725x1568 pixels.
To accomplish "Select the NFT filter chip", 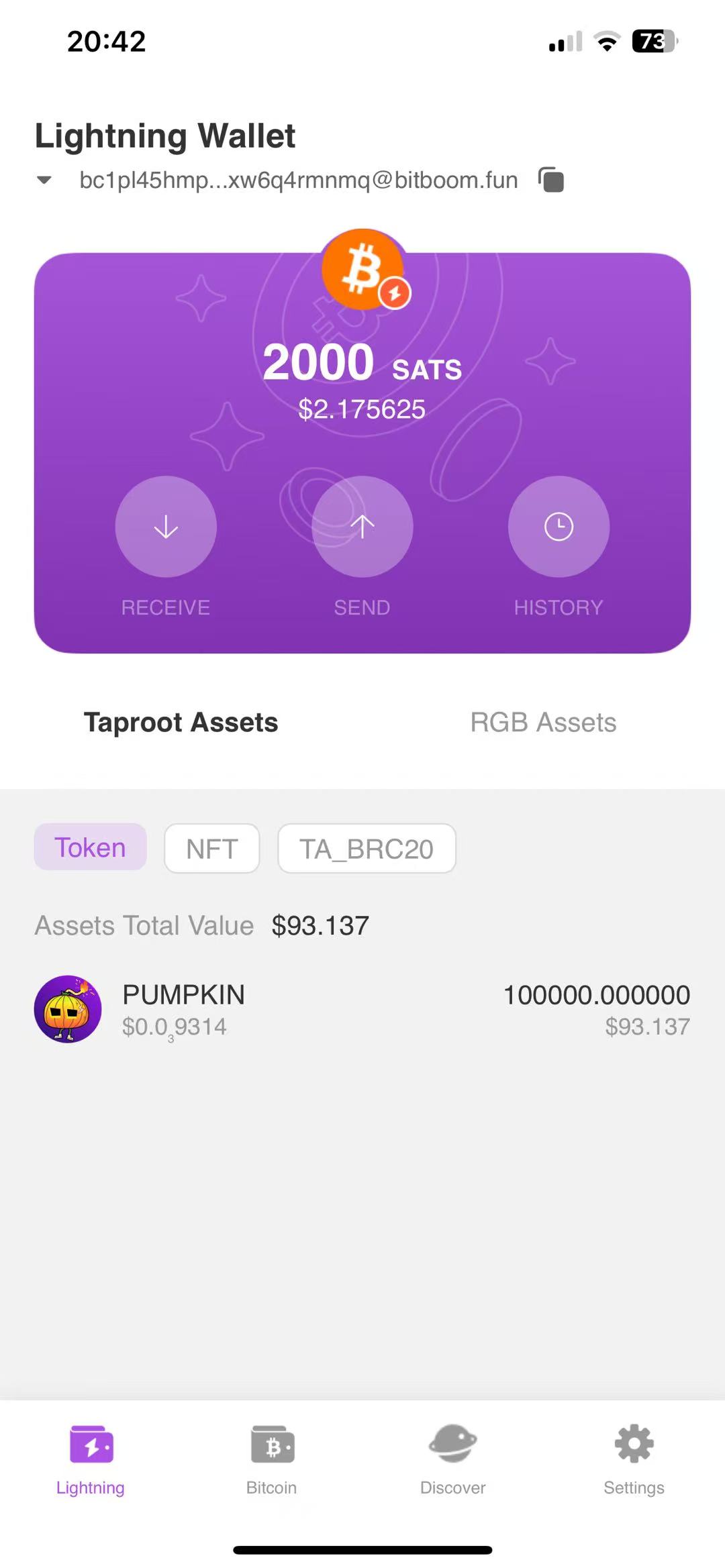I will [x=212, y=849].
